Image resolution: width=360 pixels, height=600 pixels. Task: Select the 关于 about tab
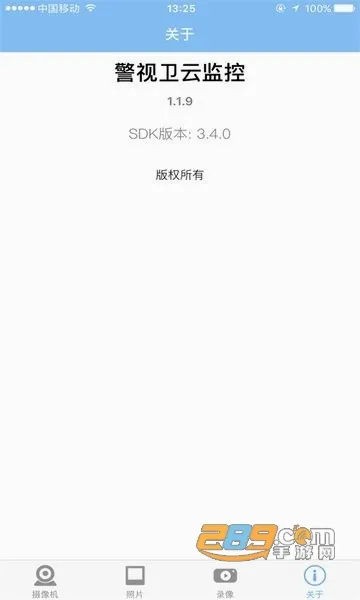click(x=315, y=581)
